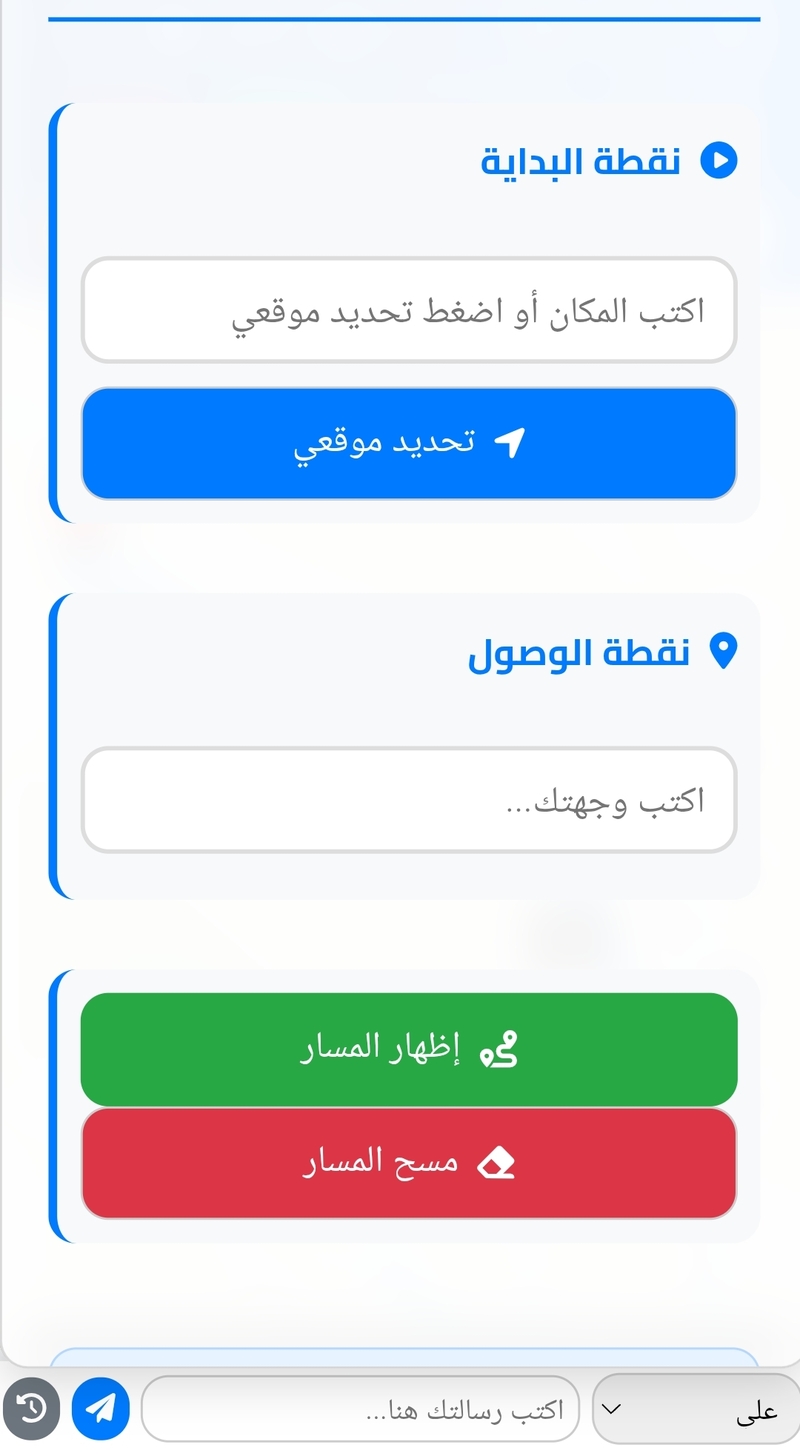This screenshot has height=1456, width=800.
Task: Tap the start point location input field
Action: 408,310
